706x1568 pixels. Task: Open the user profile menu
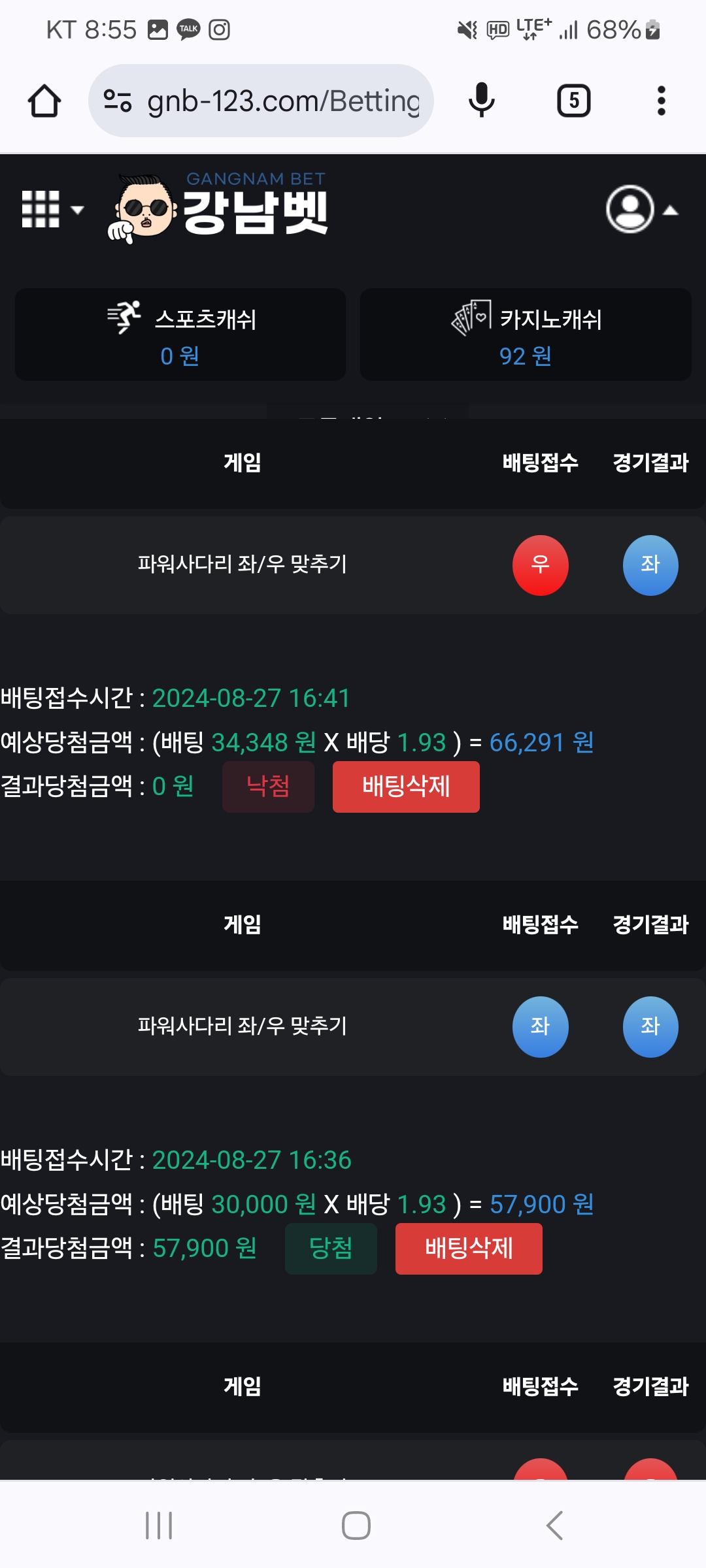[641, 210]
